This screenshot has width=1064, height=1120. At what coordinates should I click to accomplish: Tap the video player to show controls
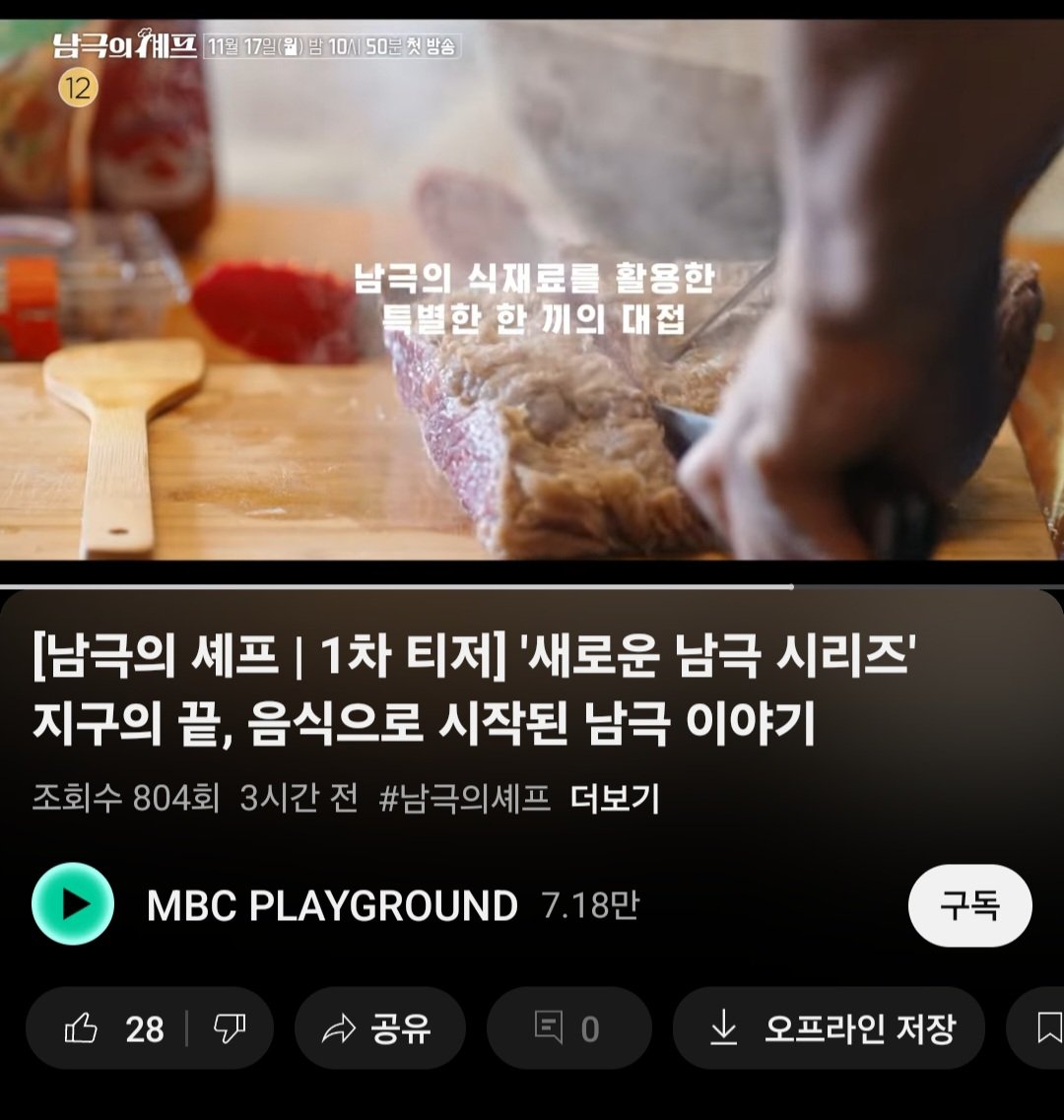point(532,296)
